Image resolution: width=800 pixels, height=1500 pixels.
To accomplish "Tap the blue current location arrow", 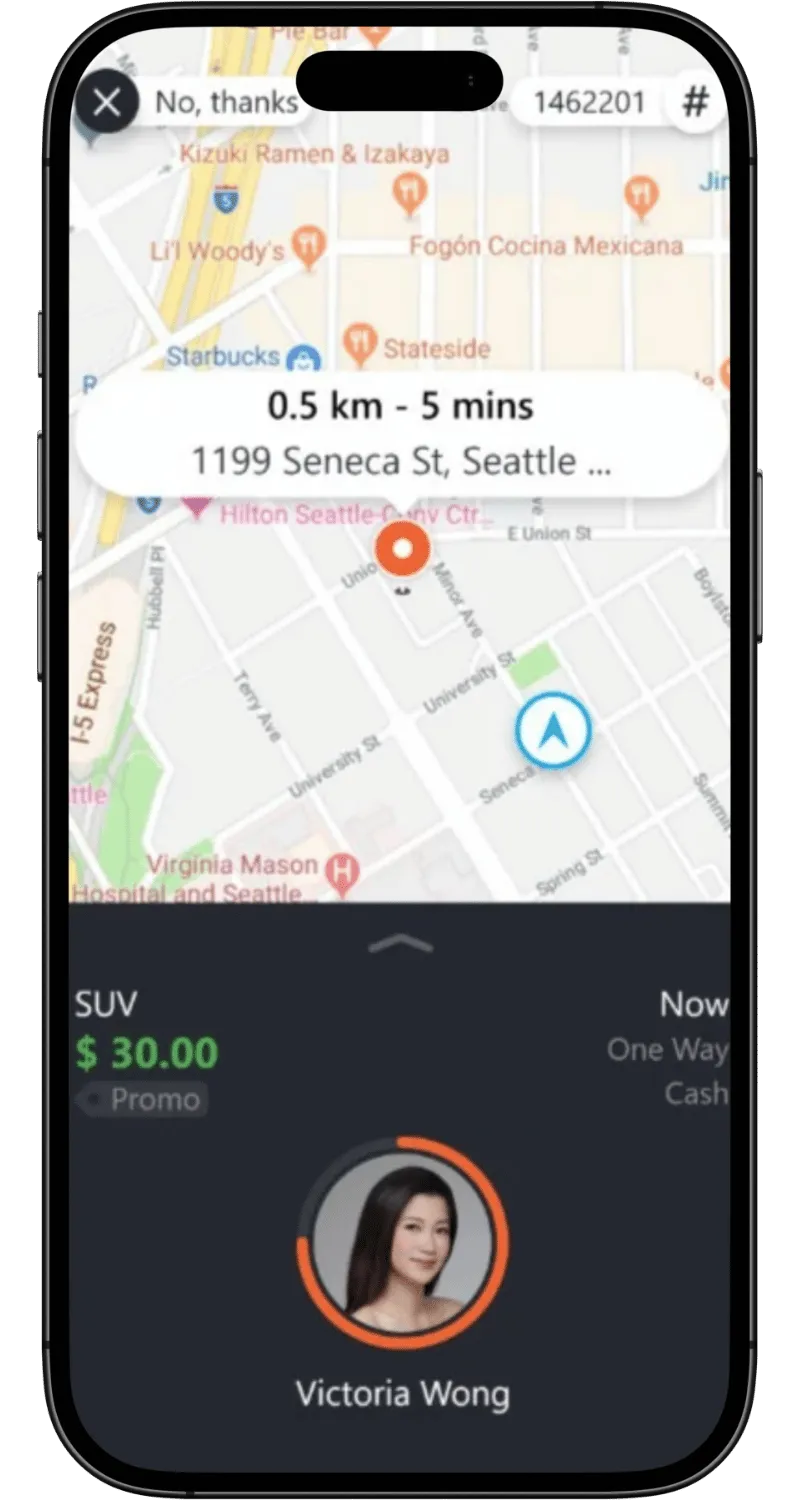I will click(553, 731).
